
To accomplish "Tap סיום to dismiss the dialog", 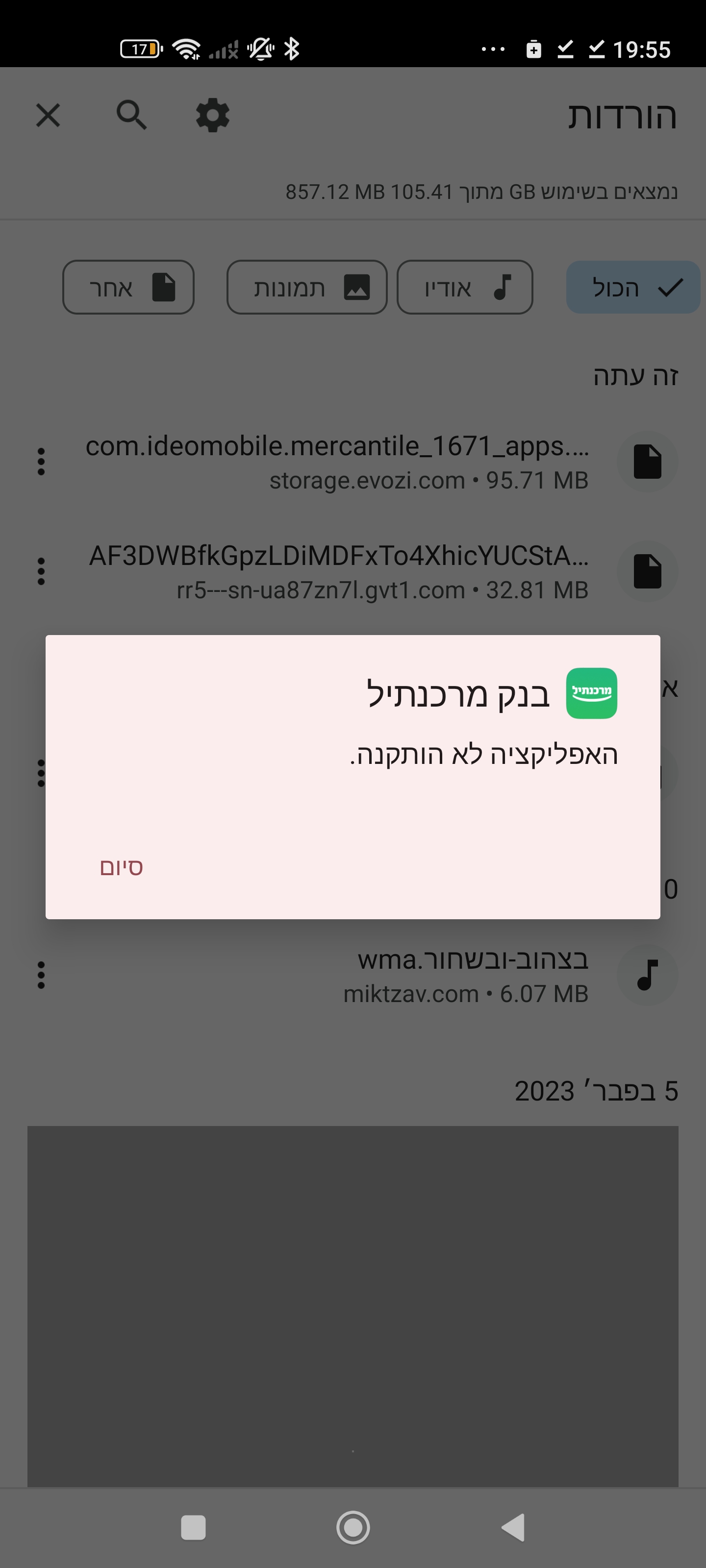I will (x=121, y=867).
